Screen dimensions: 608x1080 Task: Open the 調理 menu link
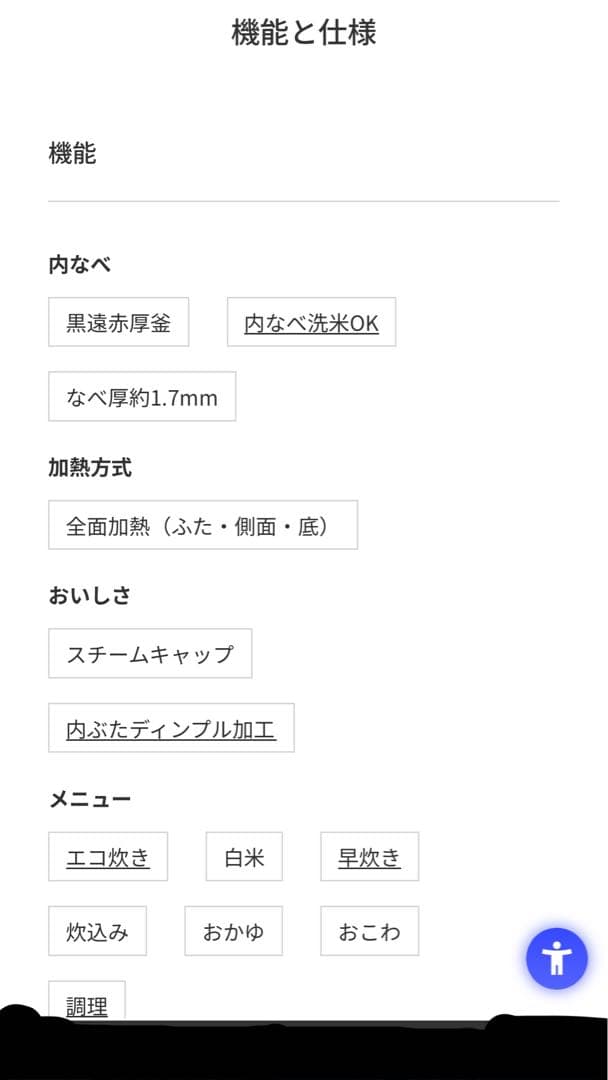(87, 1004)
